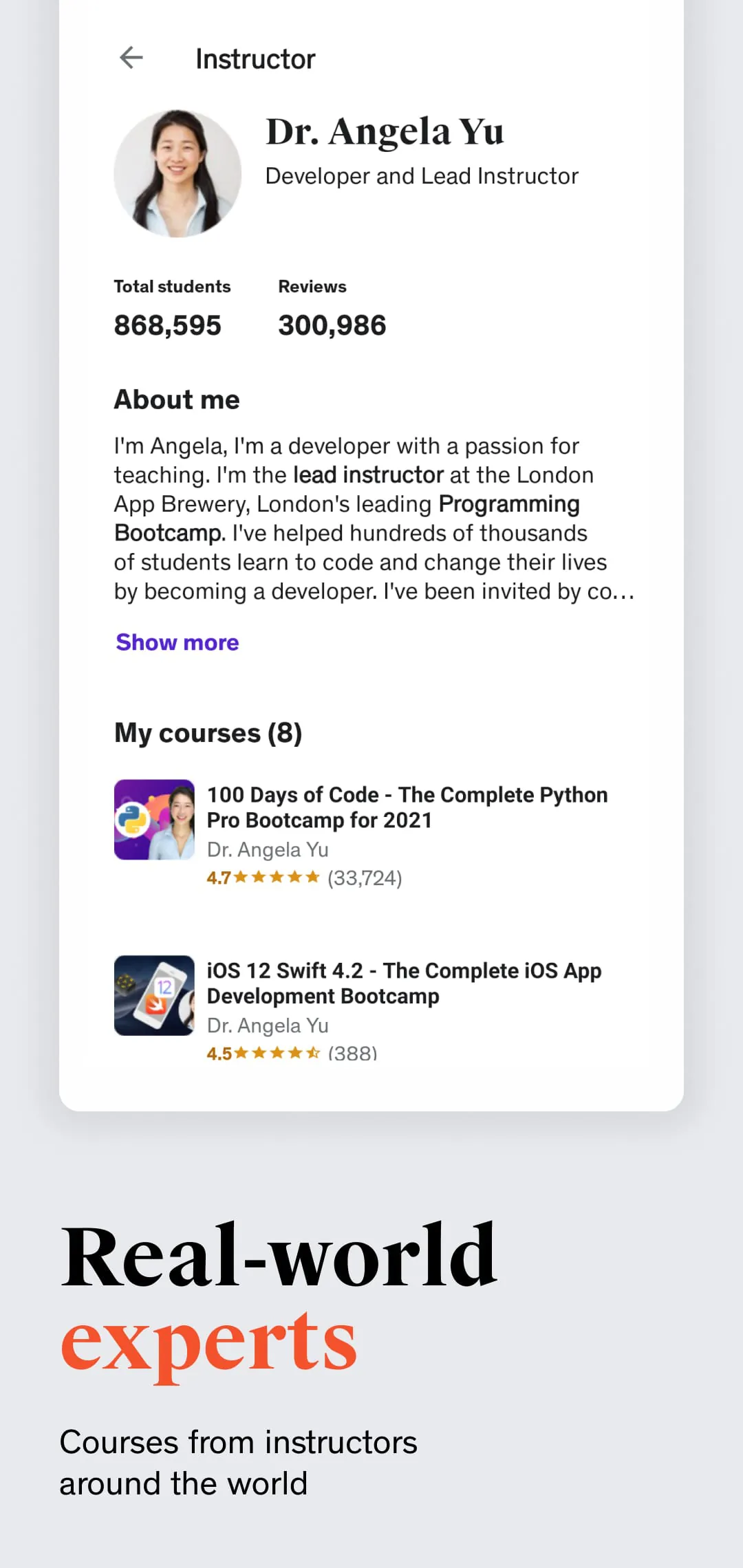Click the back arrow to leave Instructor page
Viewport: 743px width, 1568px height.
click(131, 58)
